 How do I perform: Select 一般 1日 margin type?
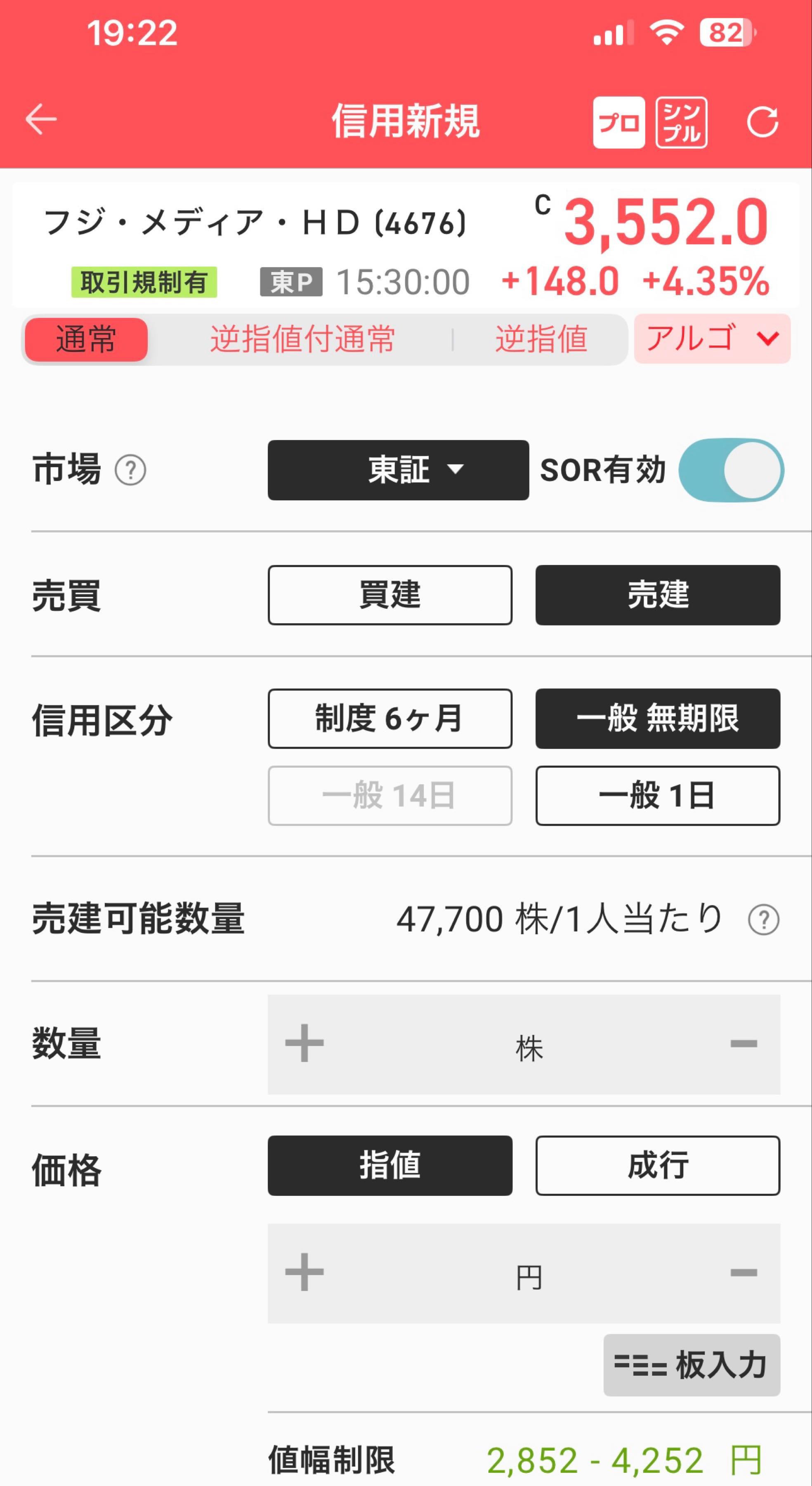click(657, 795)
